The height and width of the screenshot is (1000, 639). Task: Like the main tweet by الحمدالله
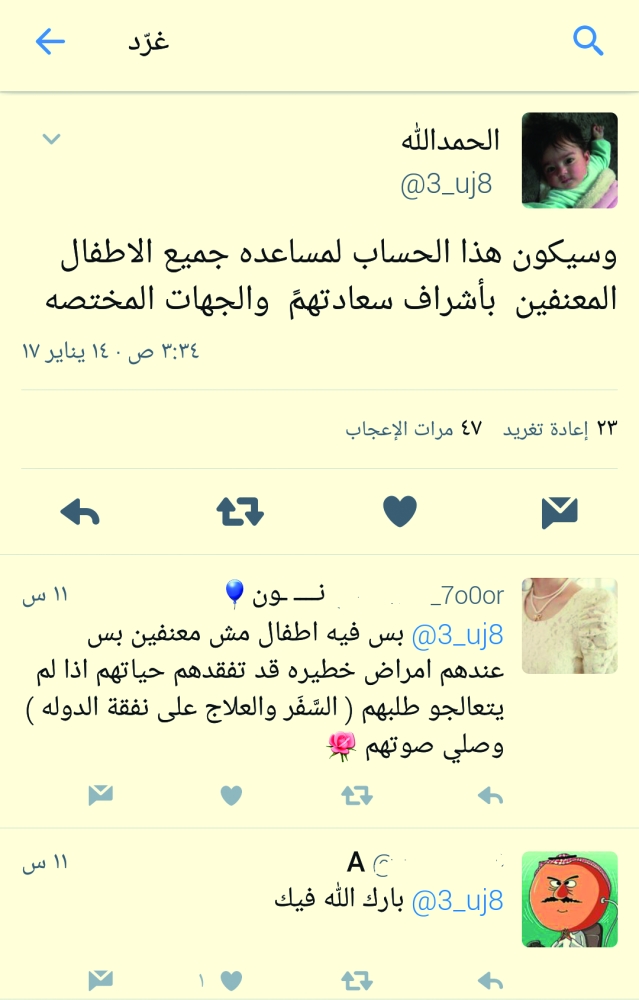[400, 513]
